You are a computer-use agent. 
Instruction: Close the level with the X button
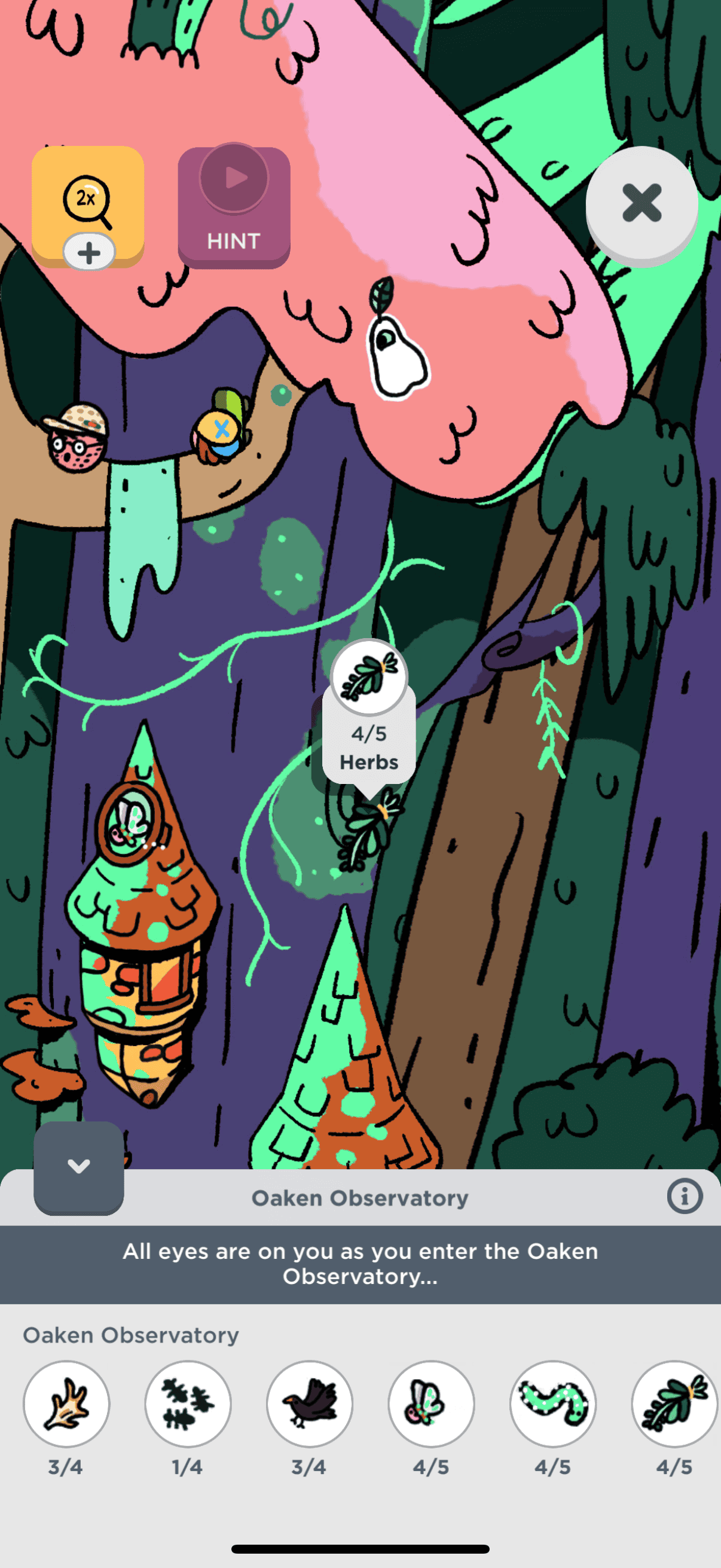tap(641, 203)
